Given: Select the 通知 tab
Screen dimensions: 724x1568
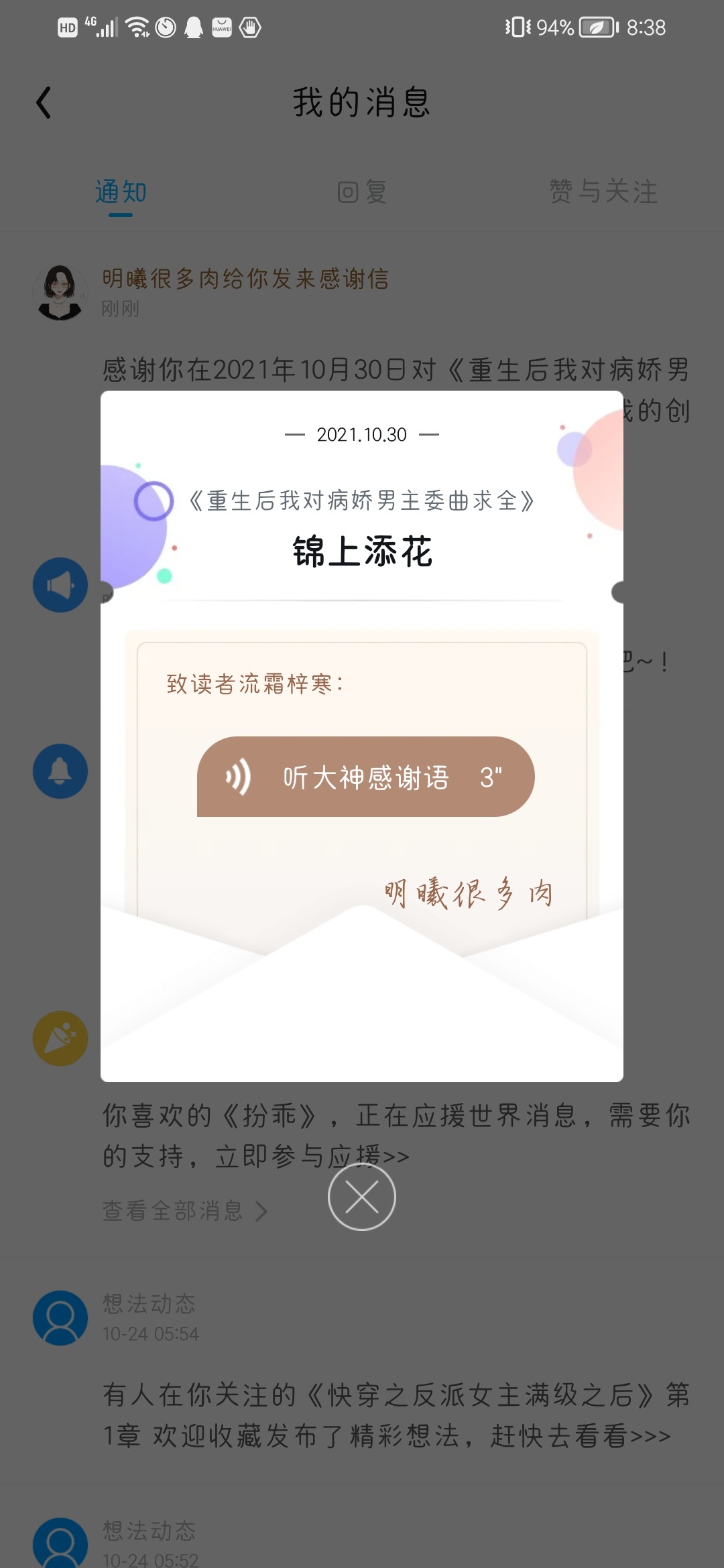Looking at the screenshot, I should tap(121, 192).
